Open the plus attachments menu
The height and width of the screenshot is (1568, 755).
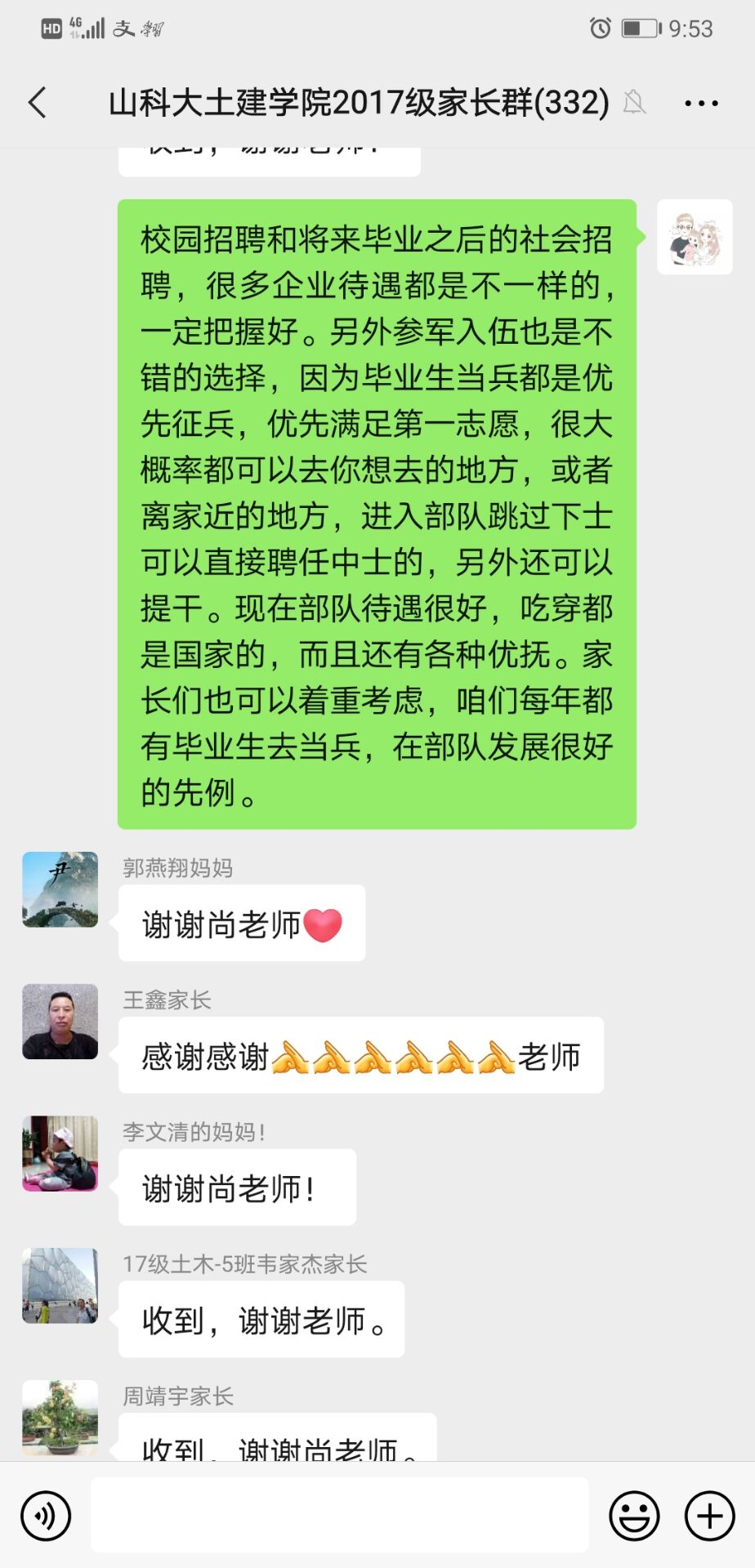709,1516
